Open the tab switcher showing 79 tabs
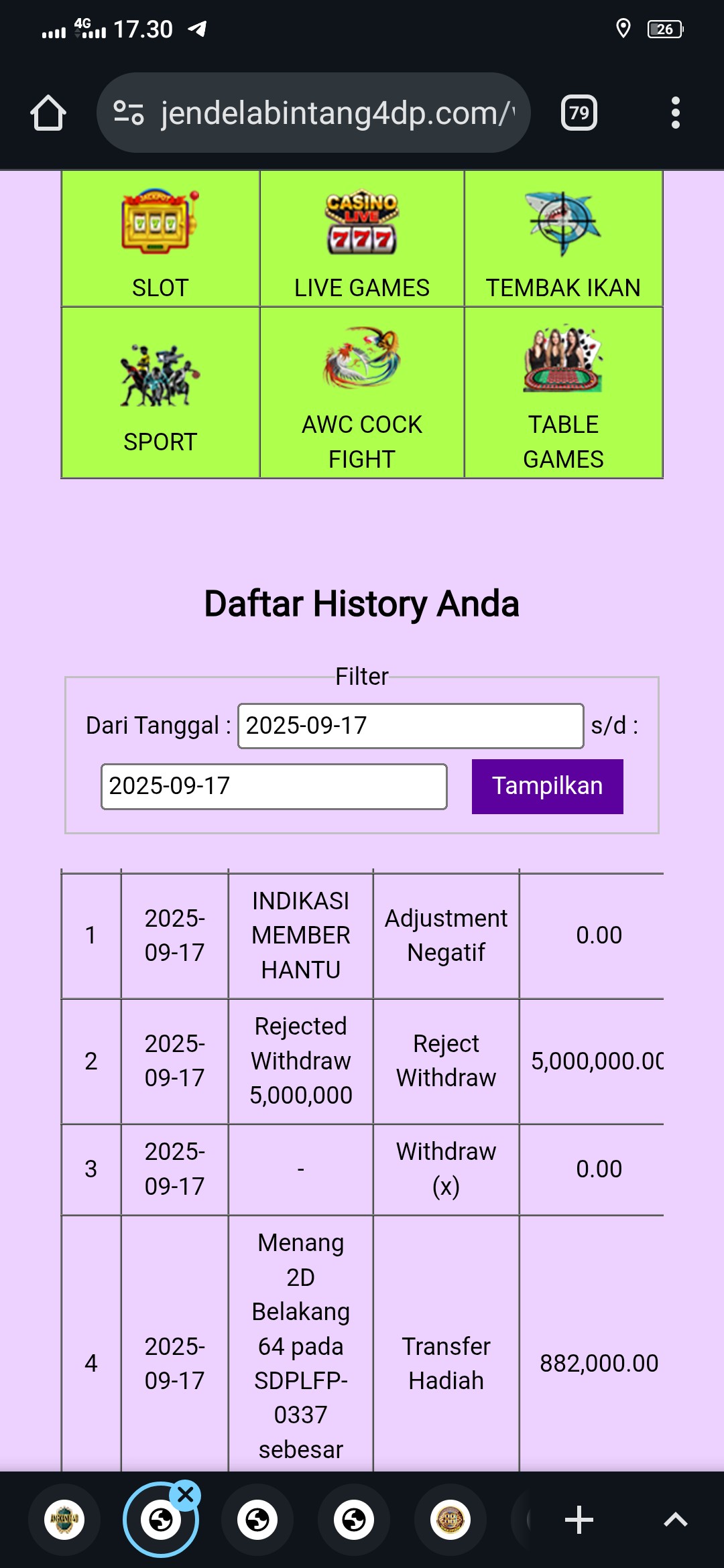The width and height of the screenshot is (724, 1568). coord(579,113)
